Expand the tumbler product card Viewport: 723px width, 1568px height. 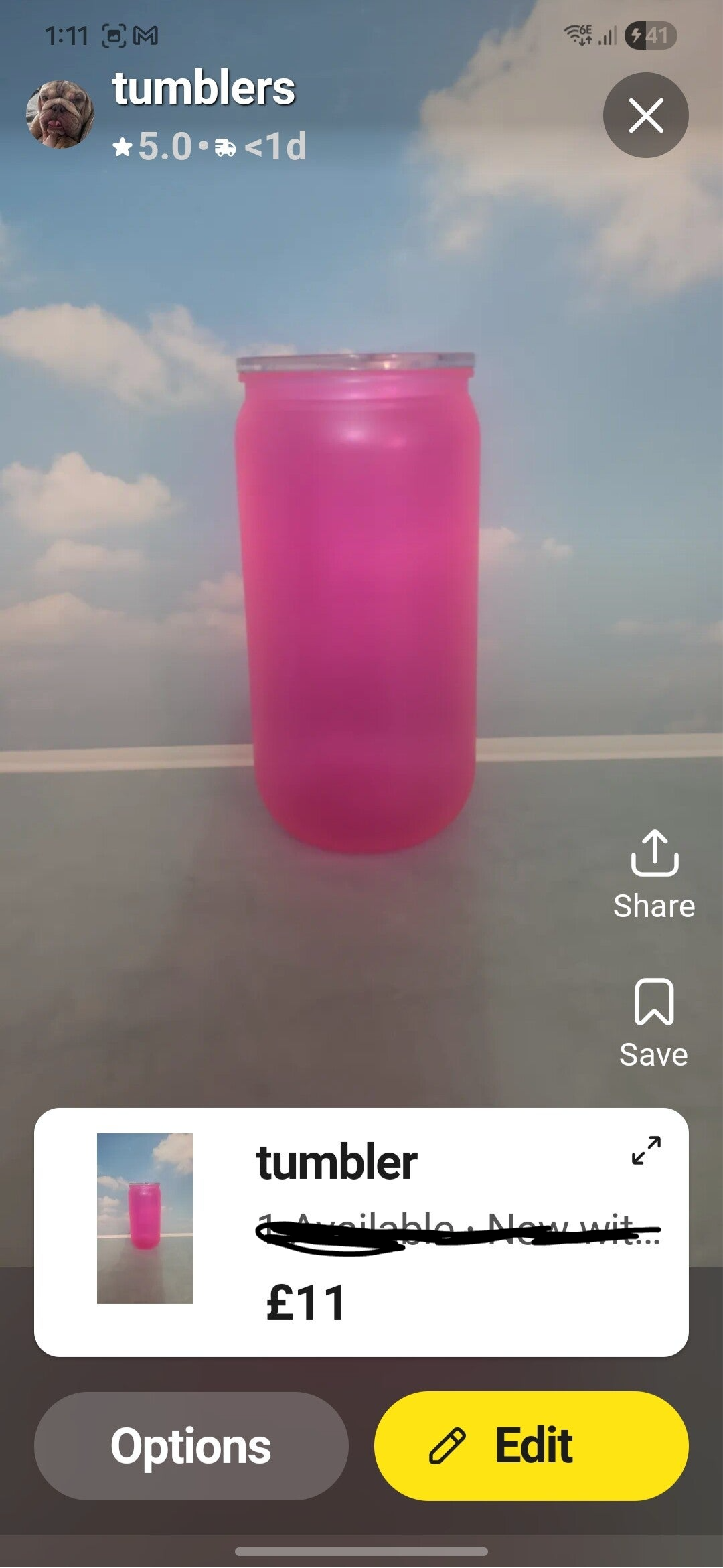pyautogui.click(x=646, y=1150)
